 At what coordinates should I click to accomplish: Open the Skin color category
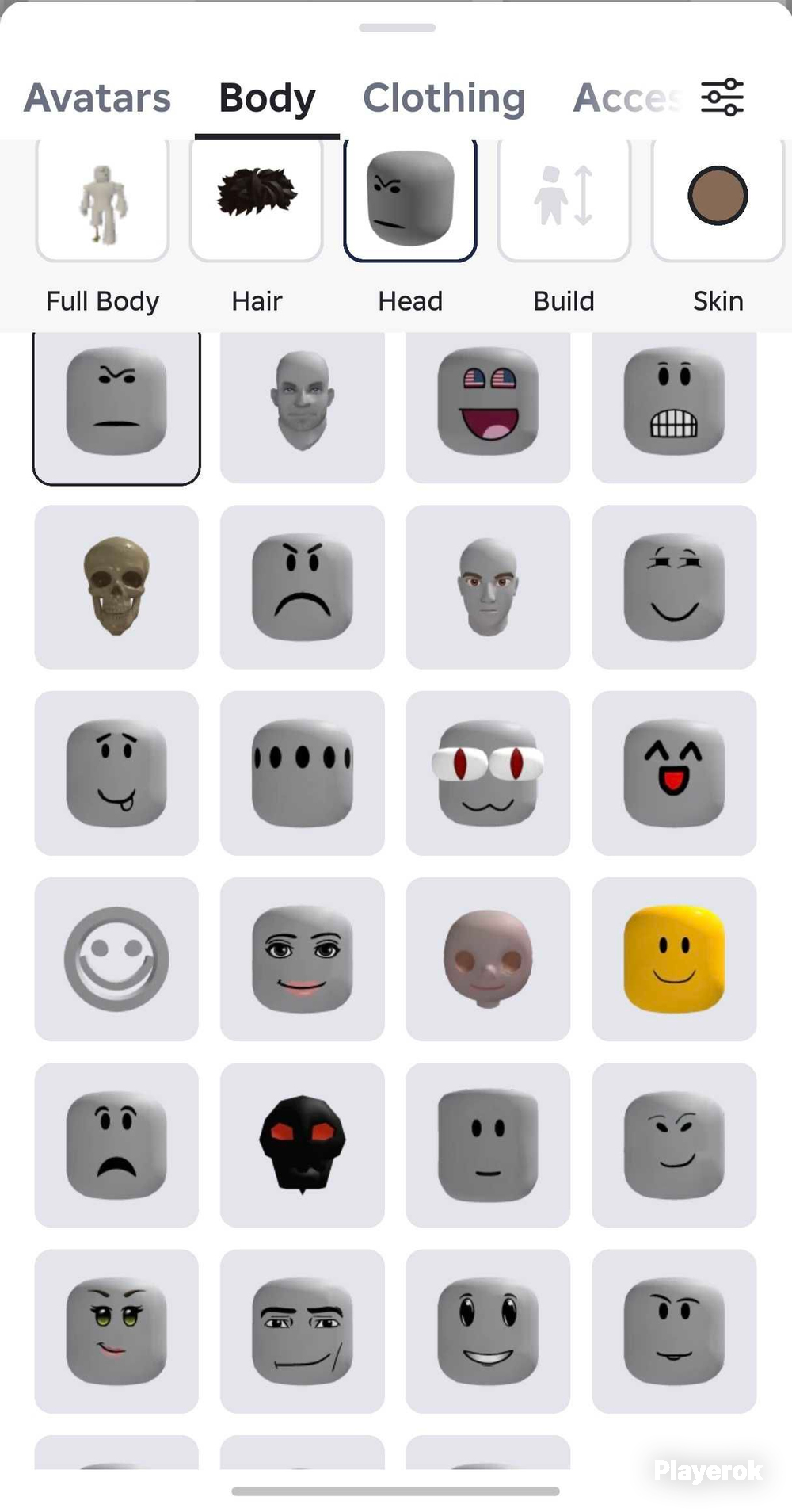(x=718, y=200)
